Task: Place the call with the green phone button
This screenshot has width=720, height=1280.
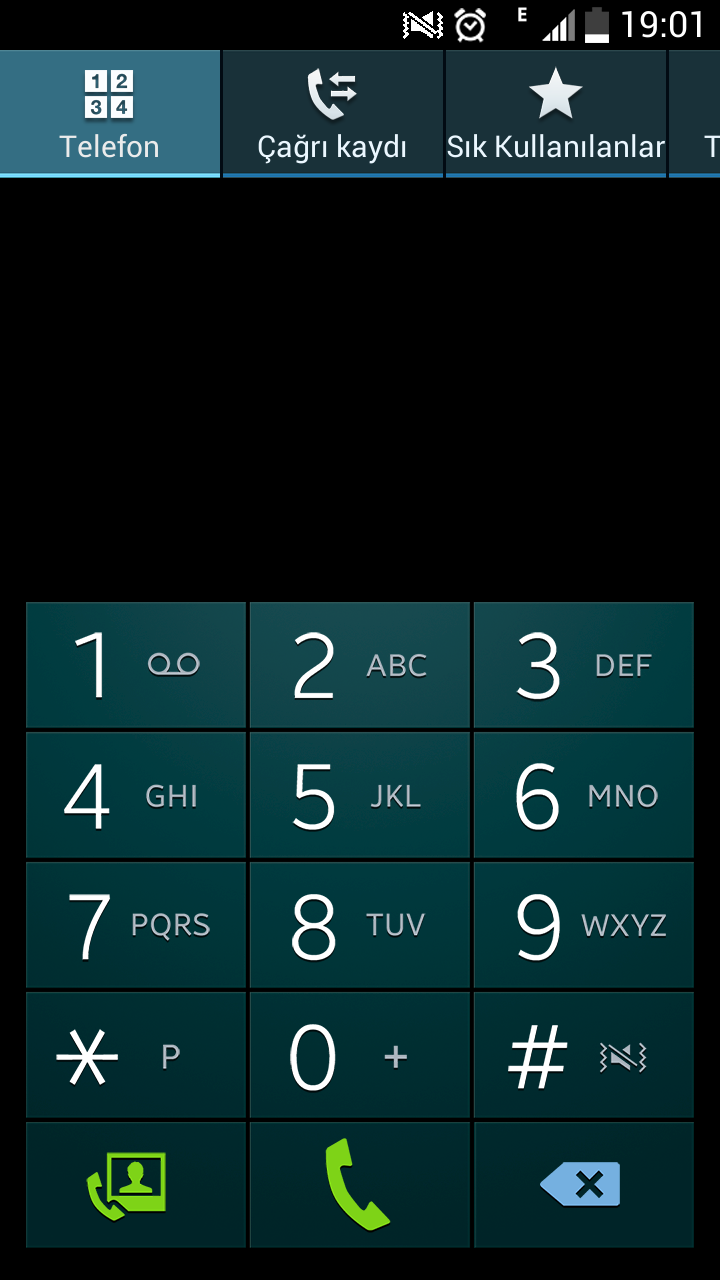Action: tap(360, 1185)
